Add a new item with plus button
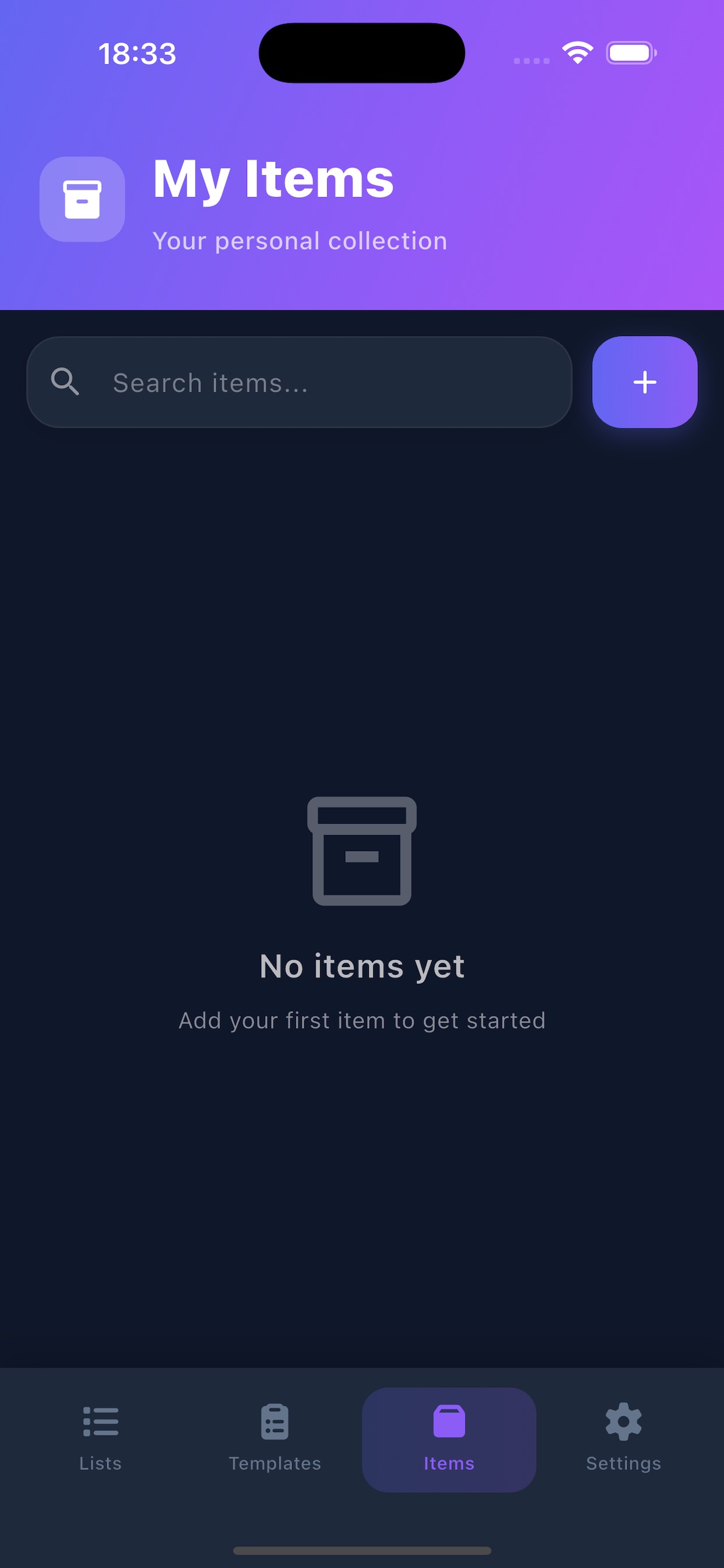Image resolution: width=724 pixels, height=1568 pixels. [x=644, y=382]
